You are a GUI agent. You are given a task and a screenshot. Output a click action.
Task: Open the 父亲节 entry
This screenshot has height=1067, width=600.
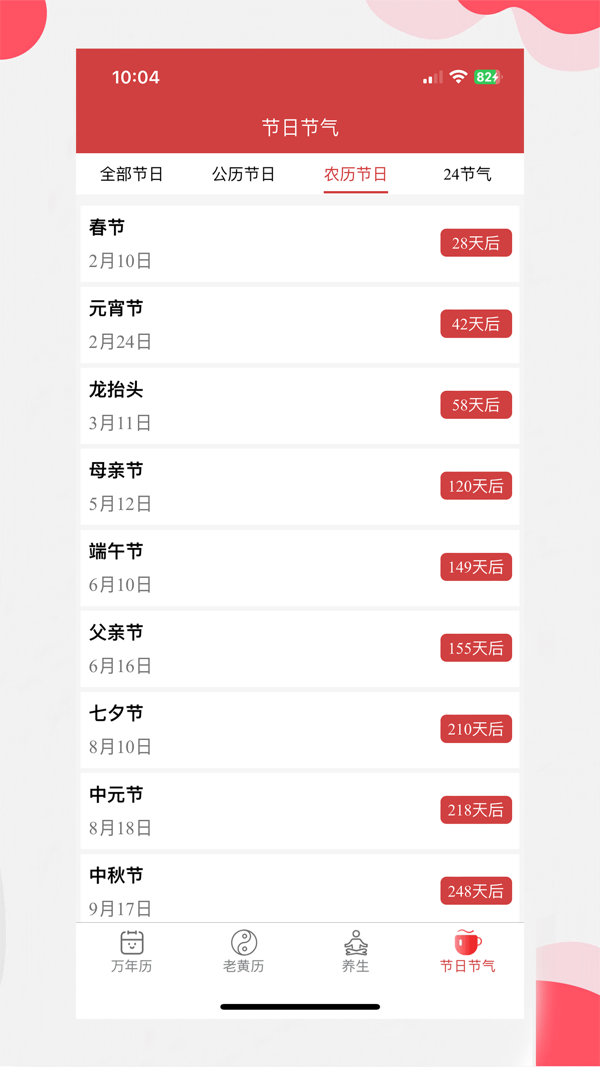(299, 648)
